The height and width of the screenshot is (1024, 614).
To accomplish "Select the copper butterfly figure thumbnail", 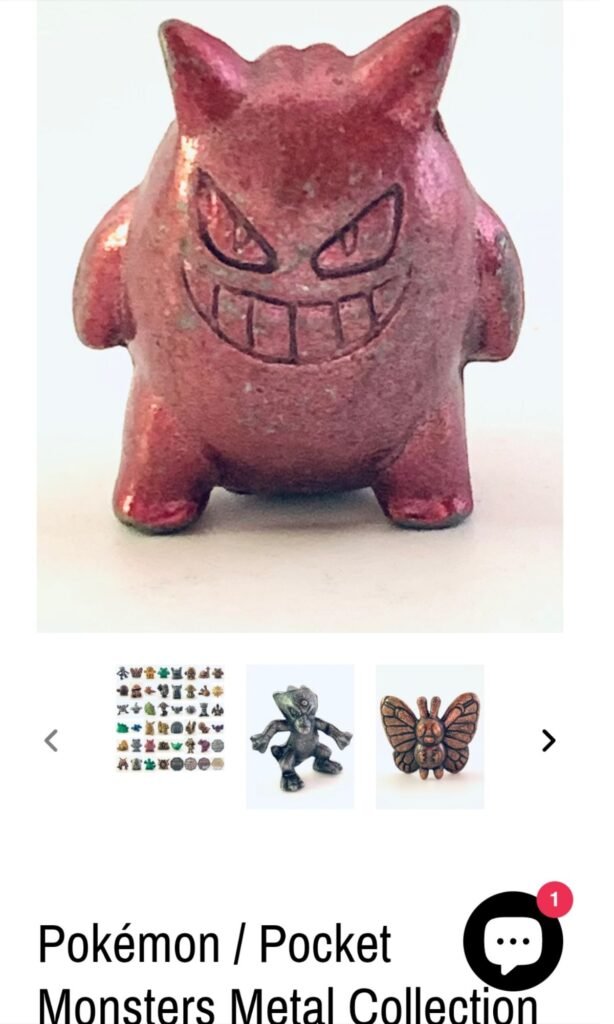I will tap(430, 736).
